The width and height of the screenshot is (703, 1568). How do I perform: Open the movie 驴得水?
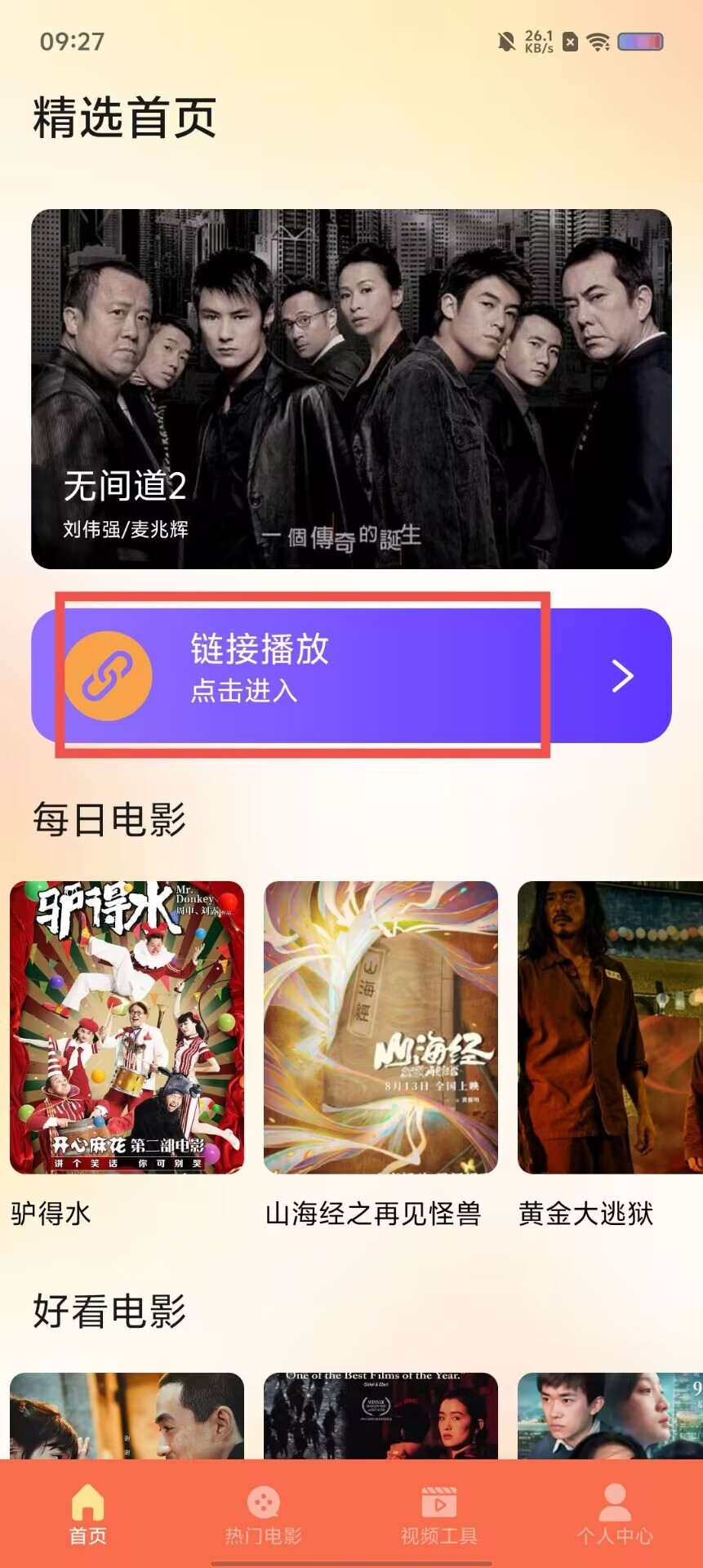127,1027
